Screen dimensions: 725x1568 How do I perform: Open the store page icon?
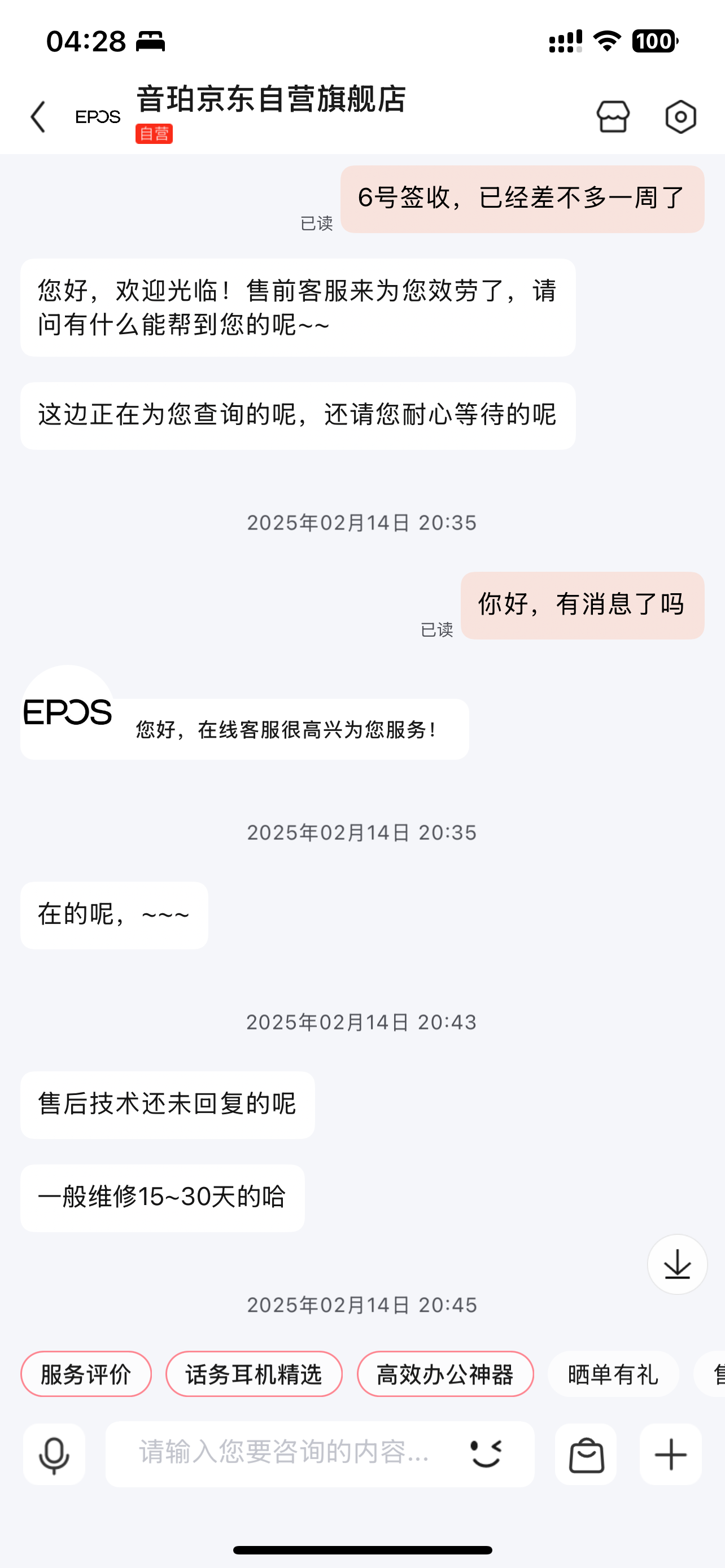pos(613,116)
